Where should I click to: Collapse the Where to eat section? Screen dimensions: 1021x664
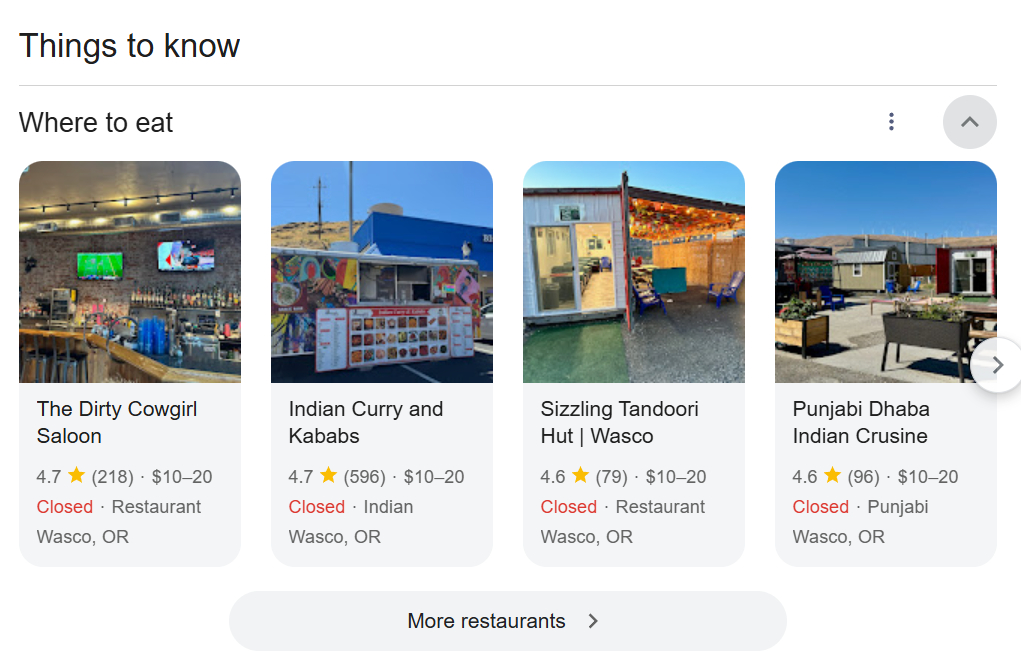pos(969,122)
